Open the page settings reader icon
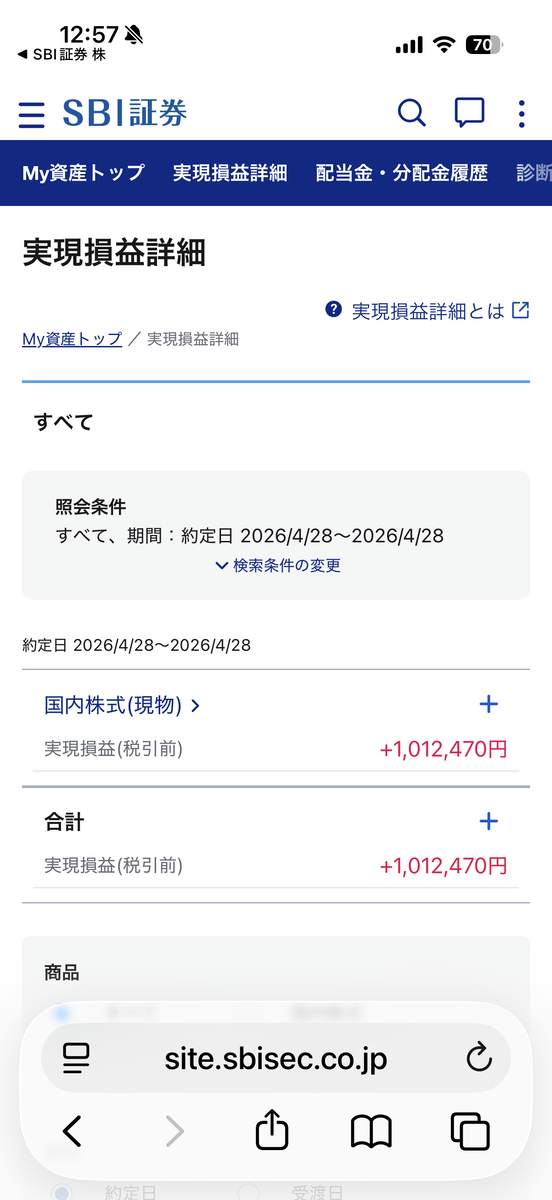 [76, 1058]
